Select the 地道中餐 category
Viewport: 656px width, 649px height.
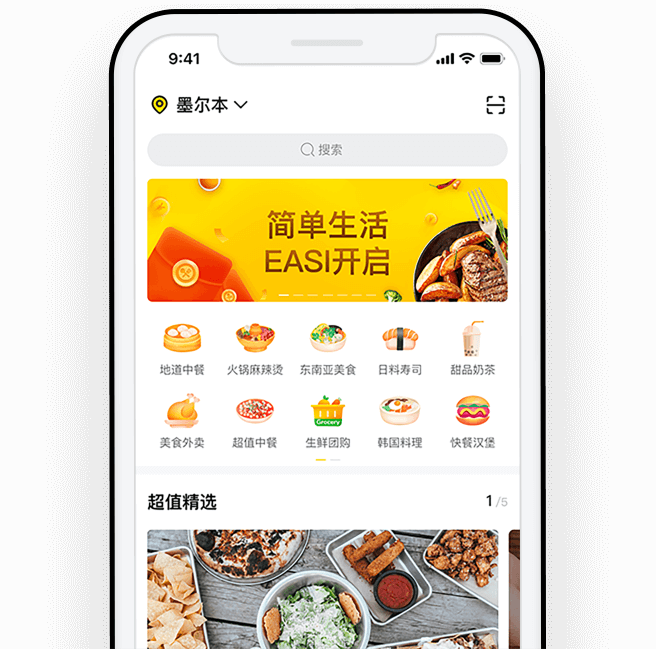[182, 348]
